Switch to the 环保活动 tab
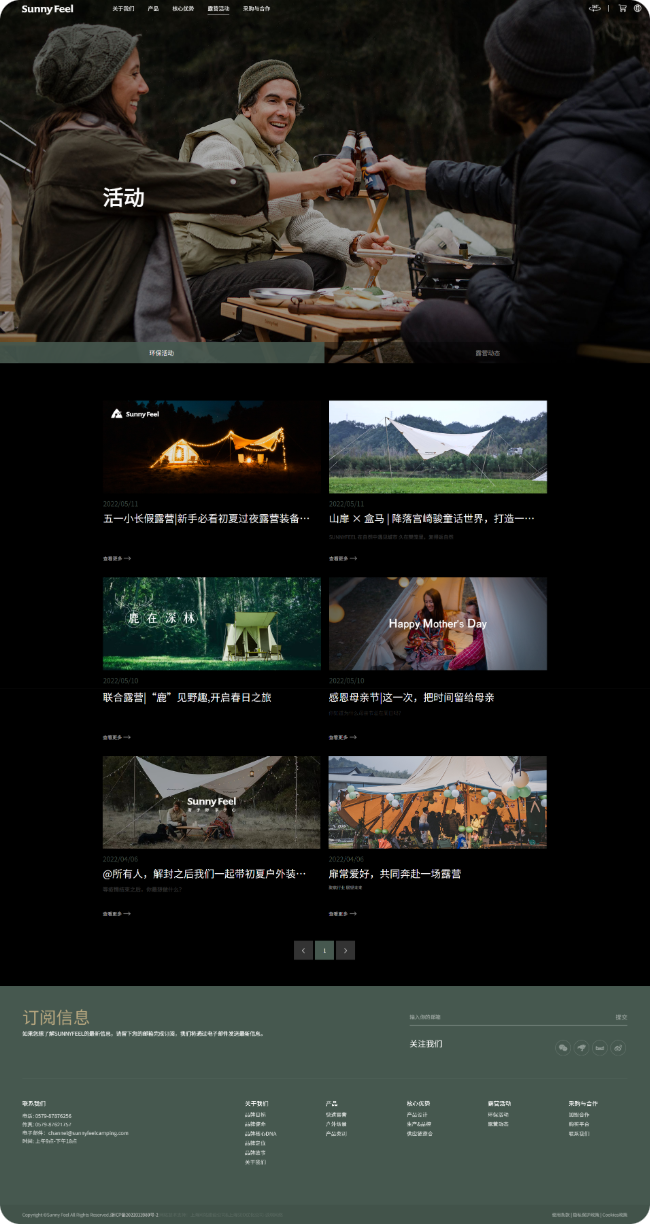 coord(162,353)
